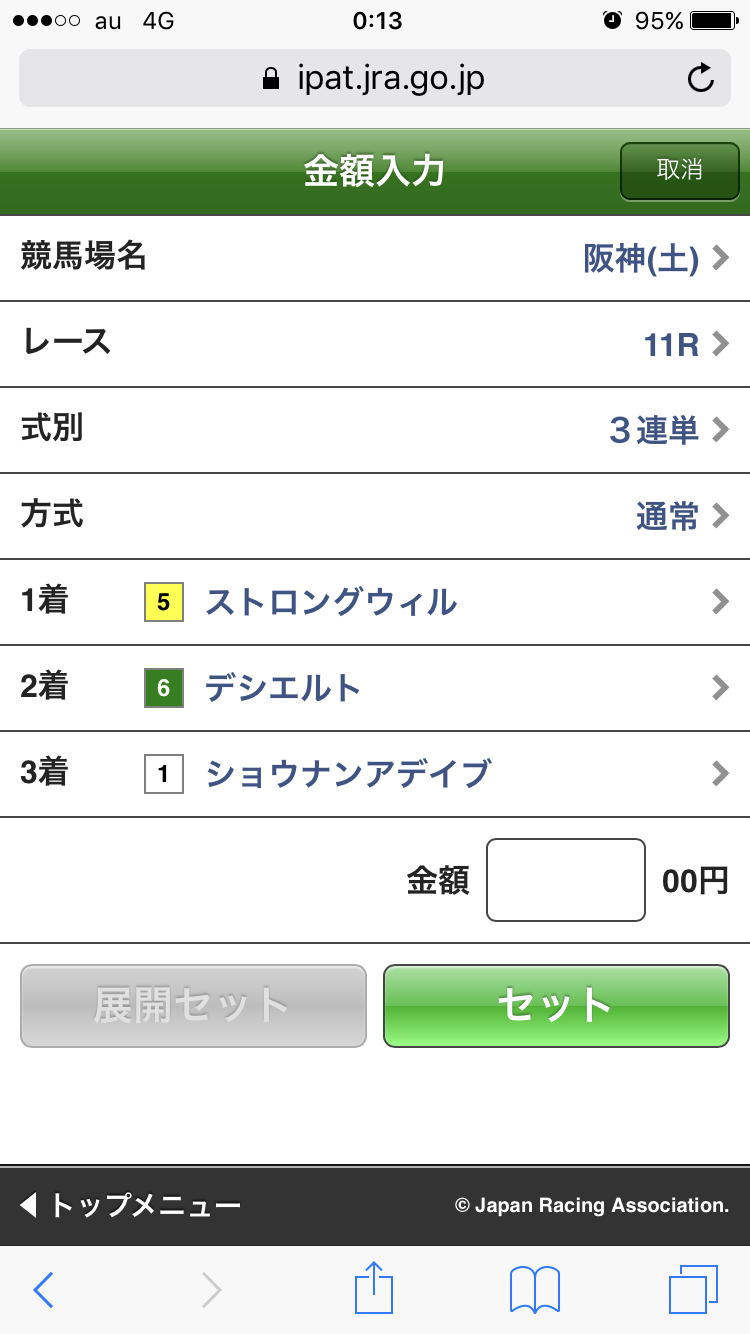This screenshot has height=1334, width=750.
Task: Select horse number 5 yellow badge
Action: pyautogui.click(x=163, y=601)
